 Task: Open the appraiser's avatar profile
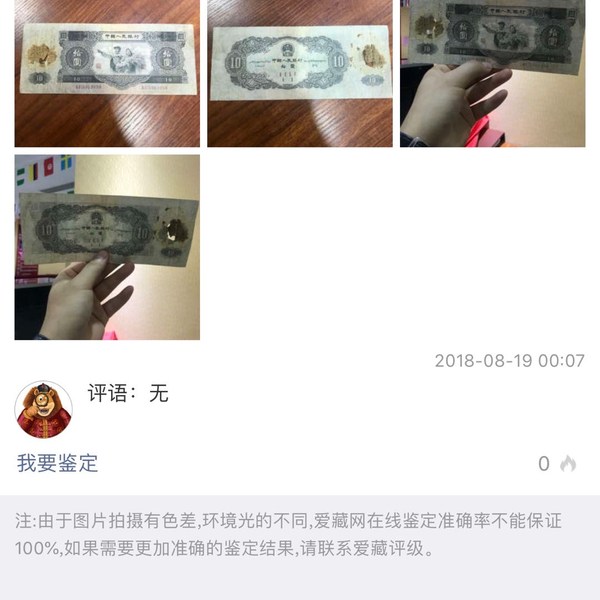pos(44,409)
